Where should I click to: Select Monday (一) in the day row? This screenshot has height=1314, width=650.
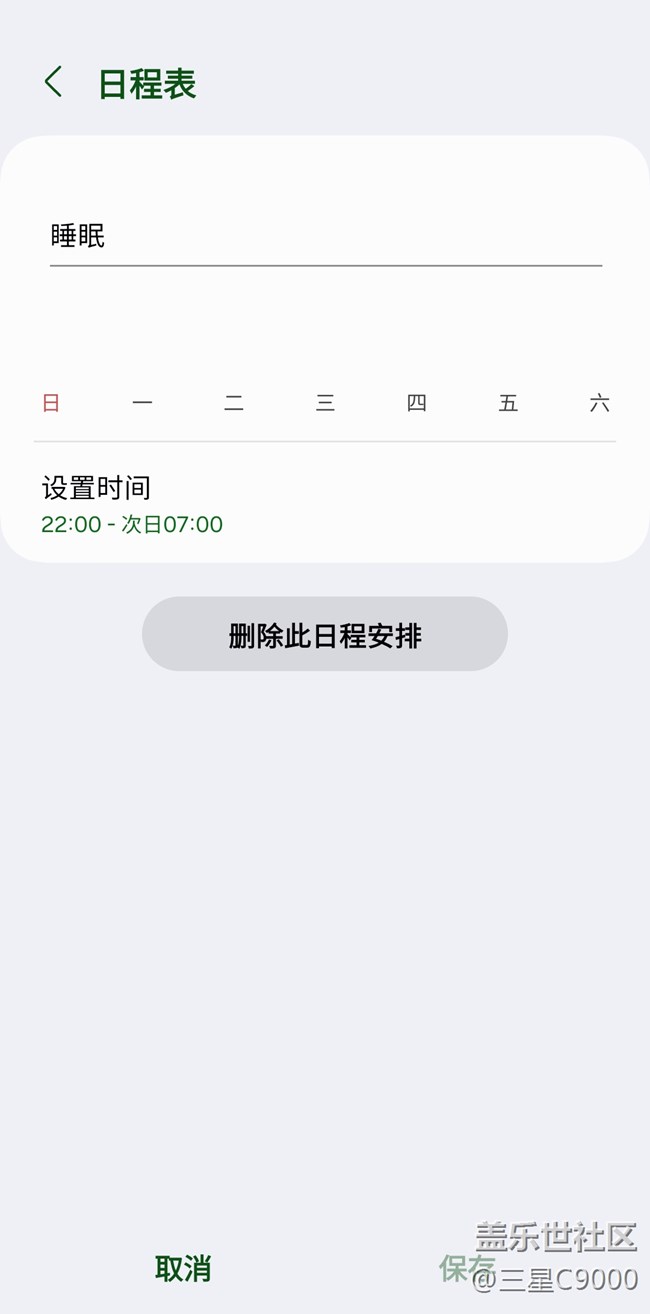142,403
